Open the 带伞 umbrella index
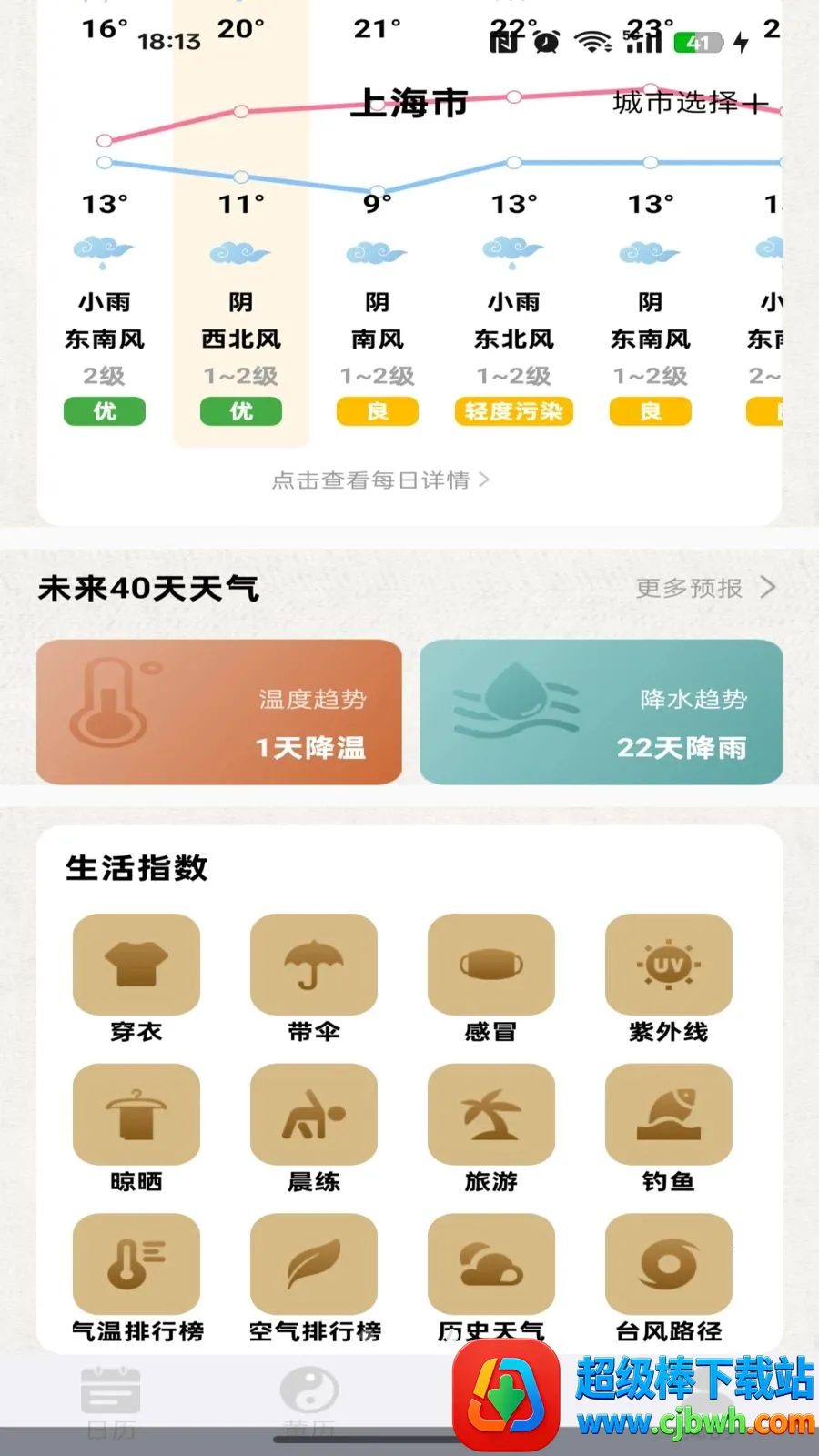Viewport: 819px width, 1456px height. point(314,979)
